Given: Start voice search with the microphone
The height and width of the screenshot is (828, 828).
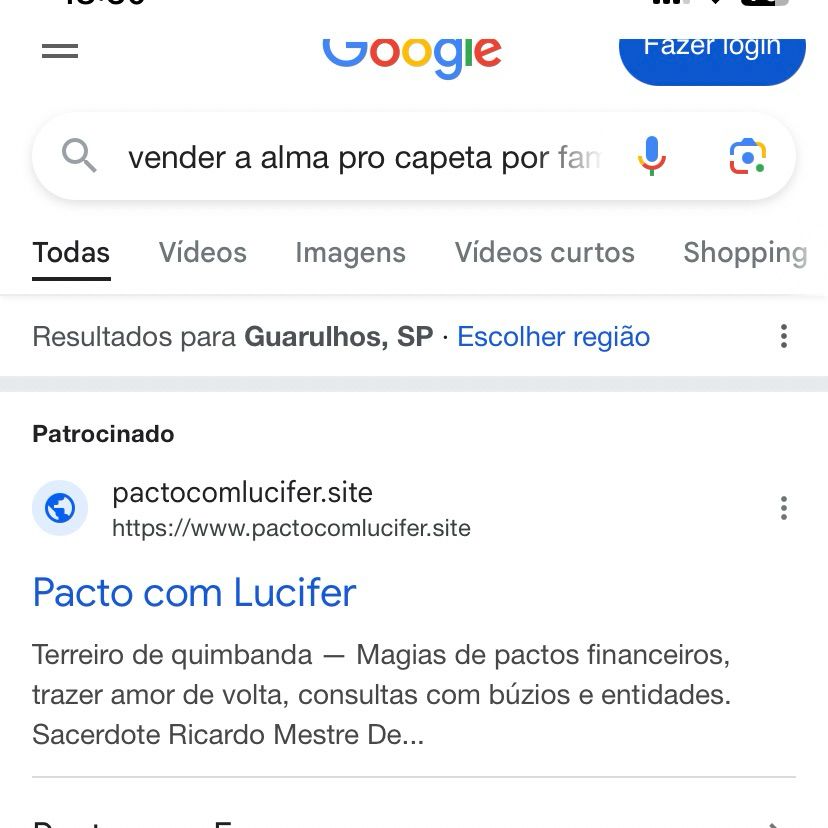Looking at the screenshot, I should (651, 157).
